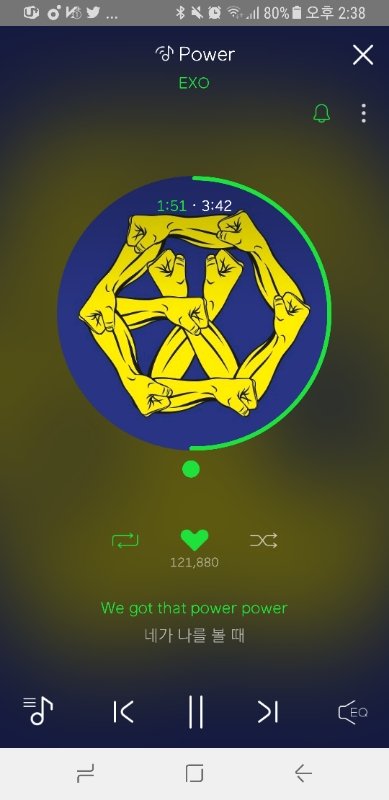Go back with the system back button
389x800 pixels.
[x=303, y=774]
